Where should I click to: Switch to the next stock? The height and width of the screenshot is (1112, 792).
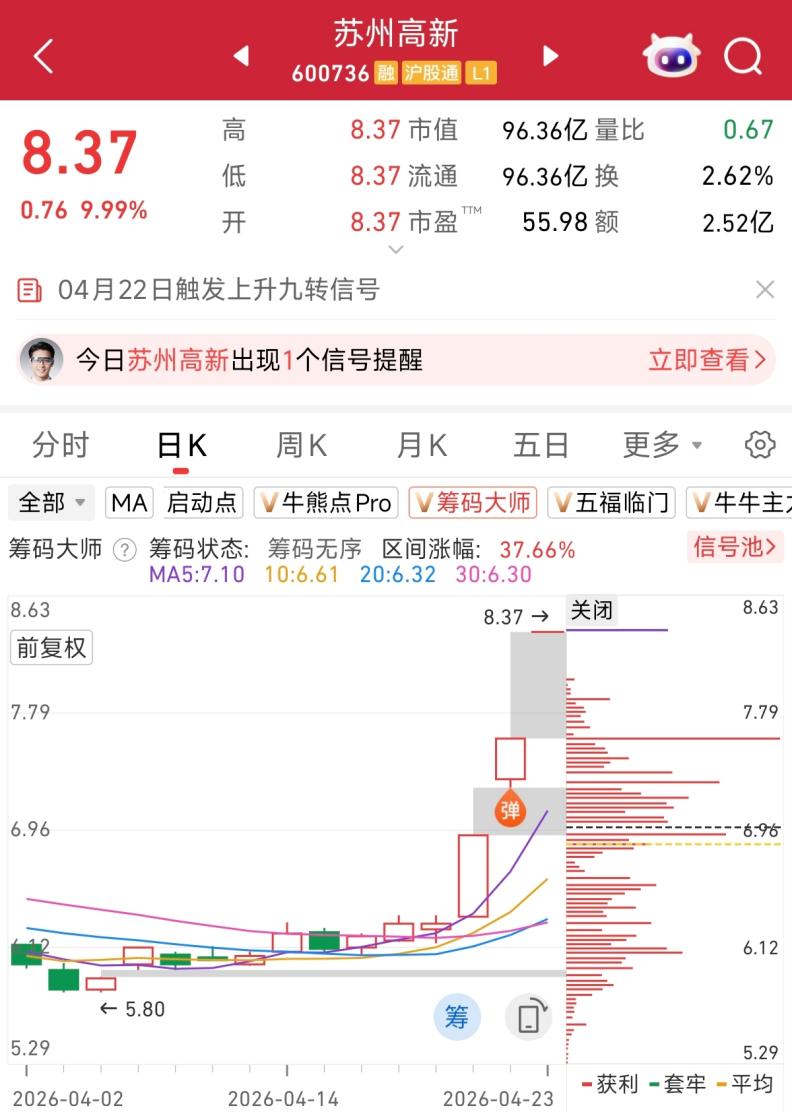[x=550, y=56]
